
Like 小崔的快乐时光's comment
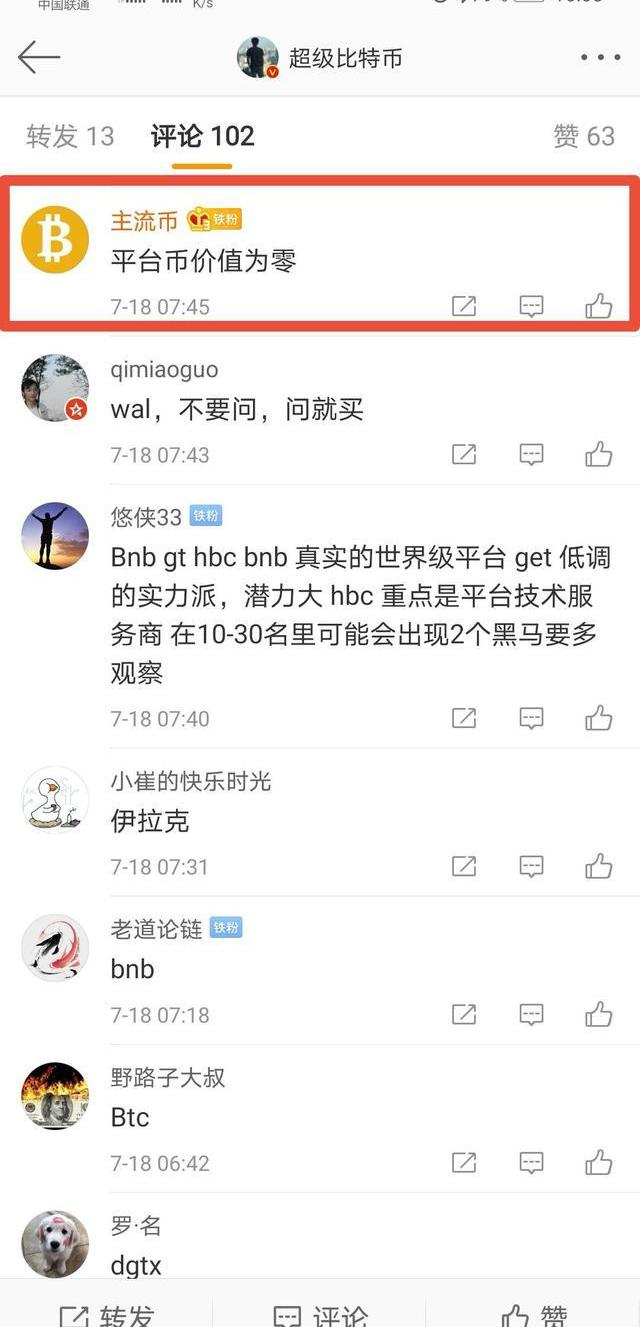click(598, 866)
